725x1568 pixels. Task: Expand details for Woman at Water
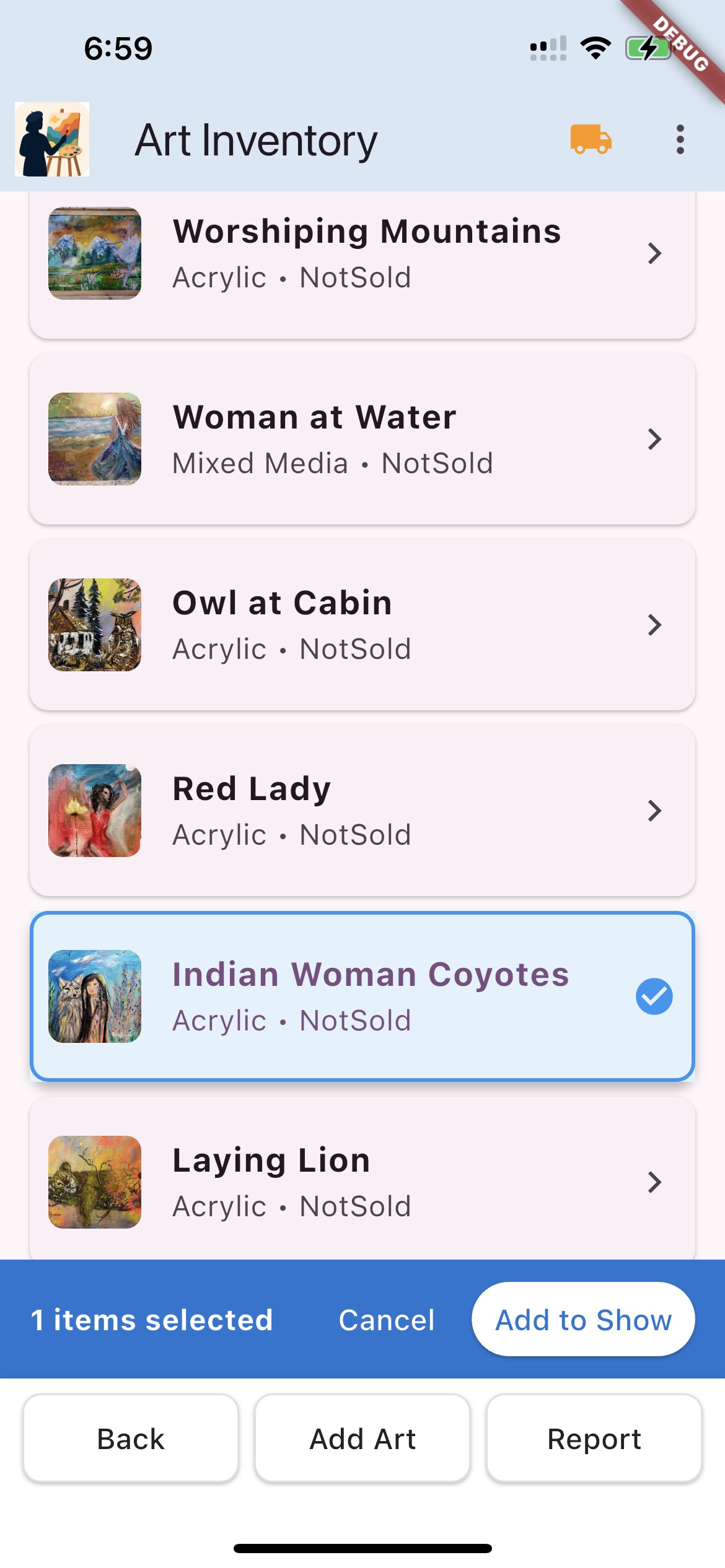point(655,439)
